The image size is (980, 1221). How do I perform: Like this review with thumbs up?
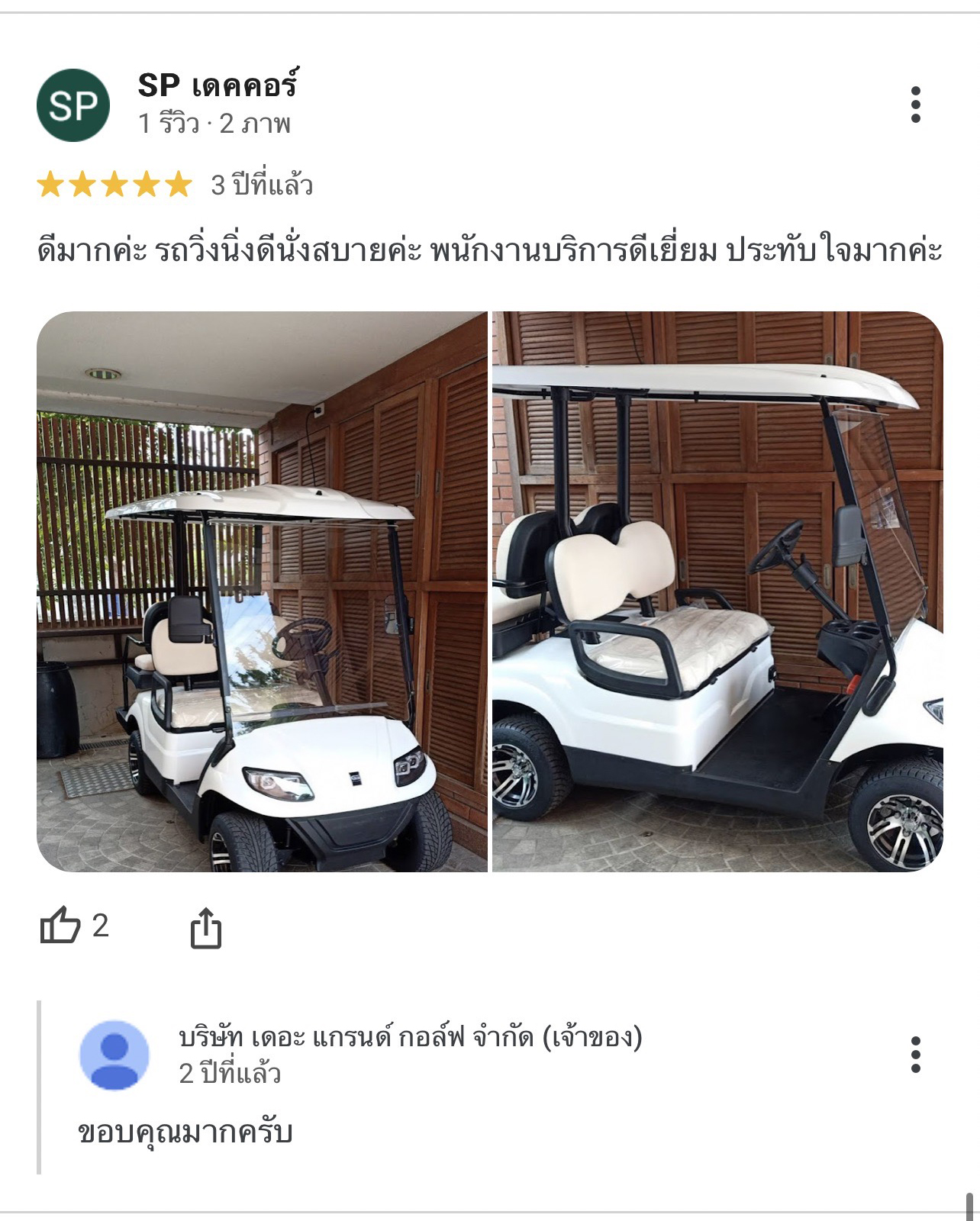coord(61,926)
